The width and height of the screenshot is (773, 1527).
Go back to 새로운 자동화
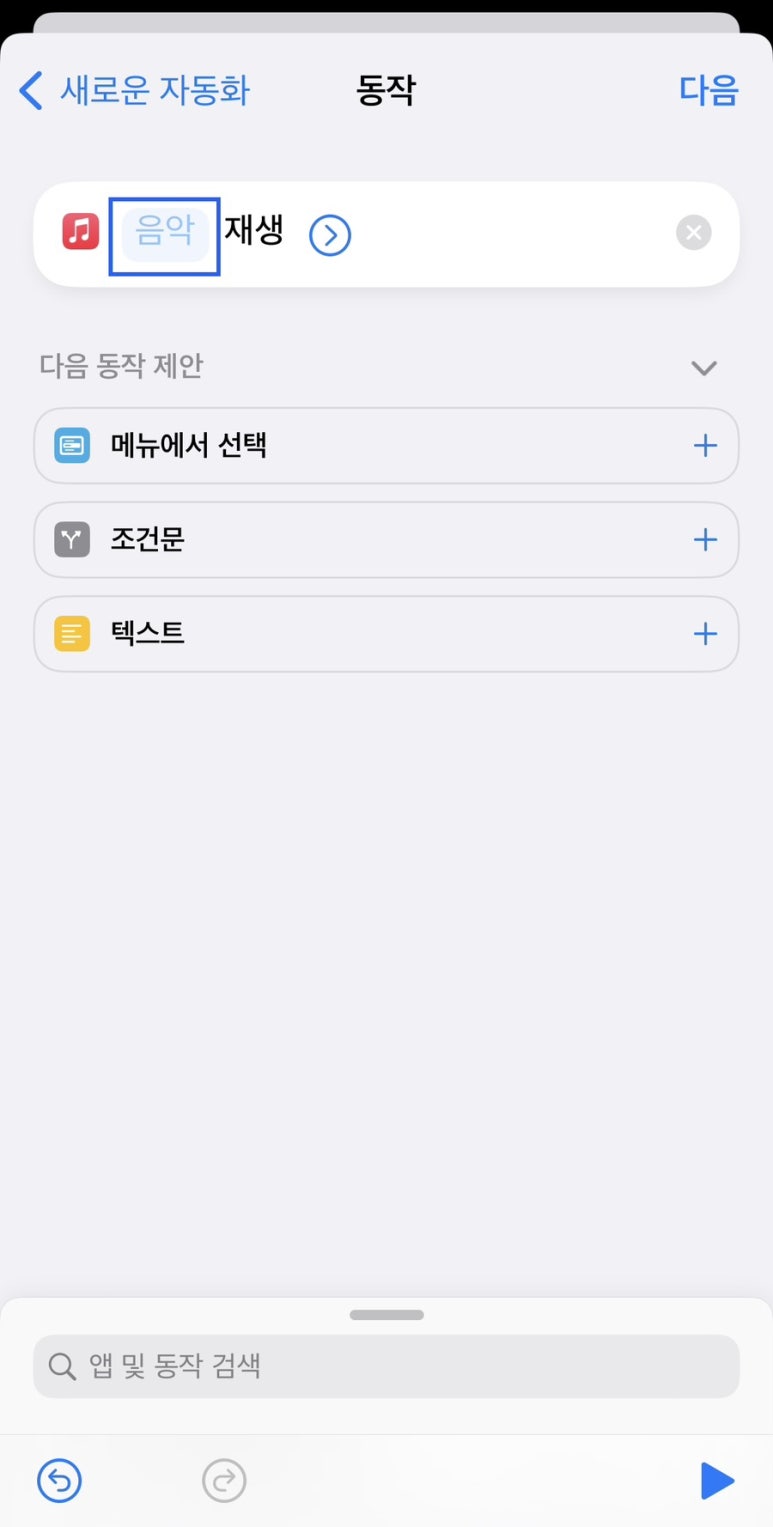click(x=134, y=90)
